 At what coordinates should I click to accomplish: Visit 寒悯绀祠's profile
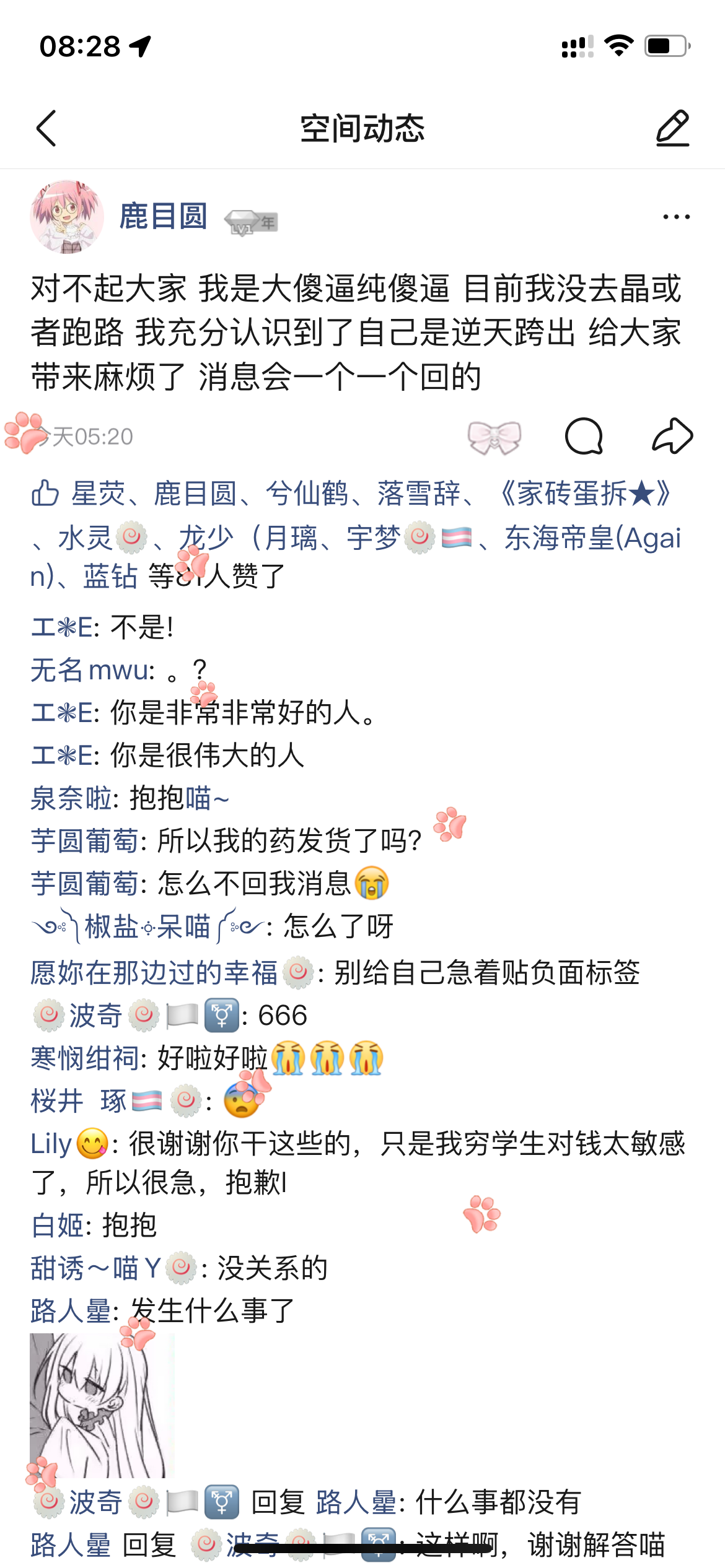coord(85,1058)
